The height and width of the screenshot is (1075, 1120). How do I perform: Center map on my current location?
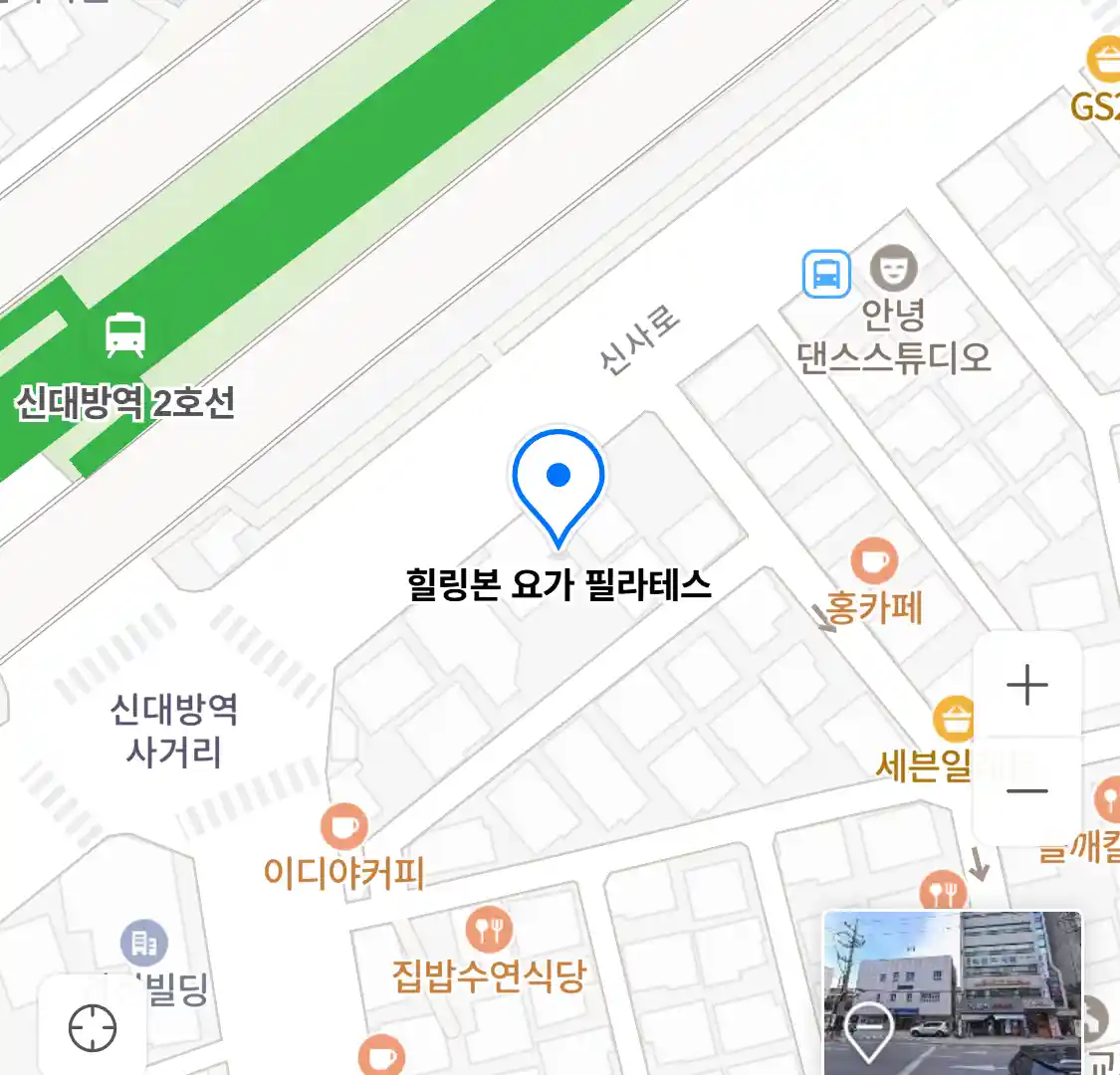pyautogui.click(x=93, y=1027)
